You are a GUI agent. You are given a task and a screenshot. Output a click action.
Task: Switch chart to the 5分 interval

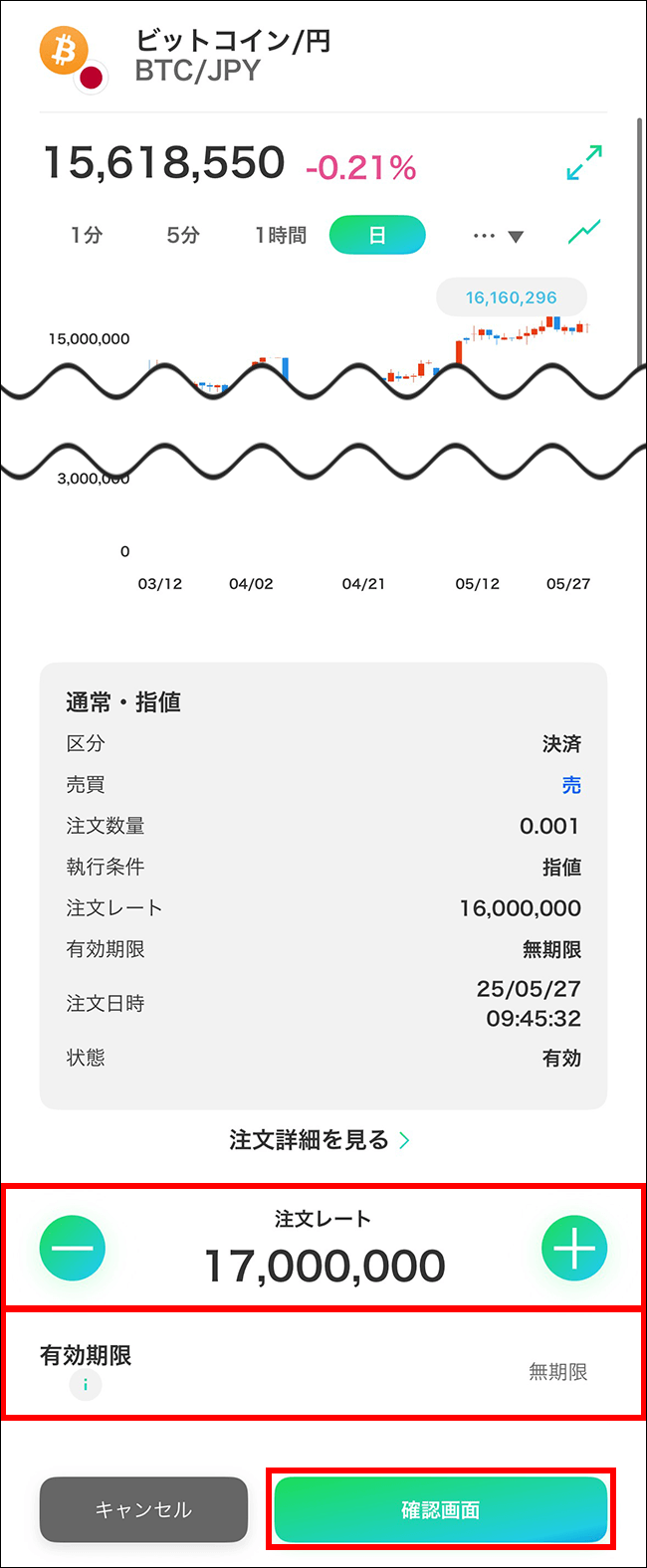(x=183, y=236)
